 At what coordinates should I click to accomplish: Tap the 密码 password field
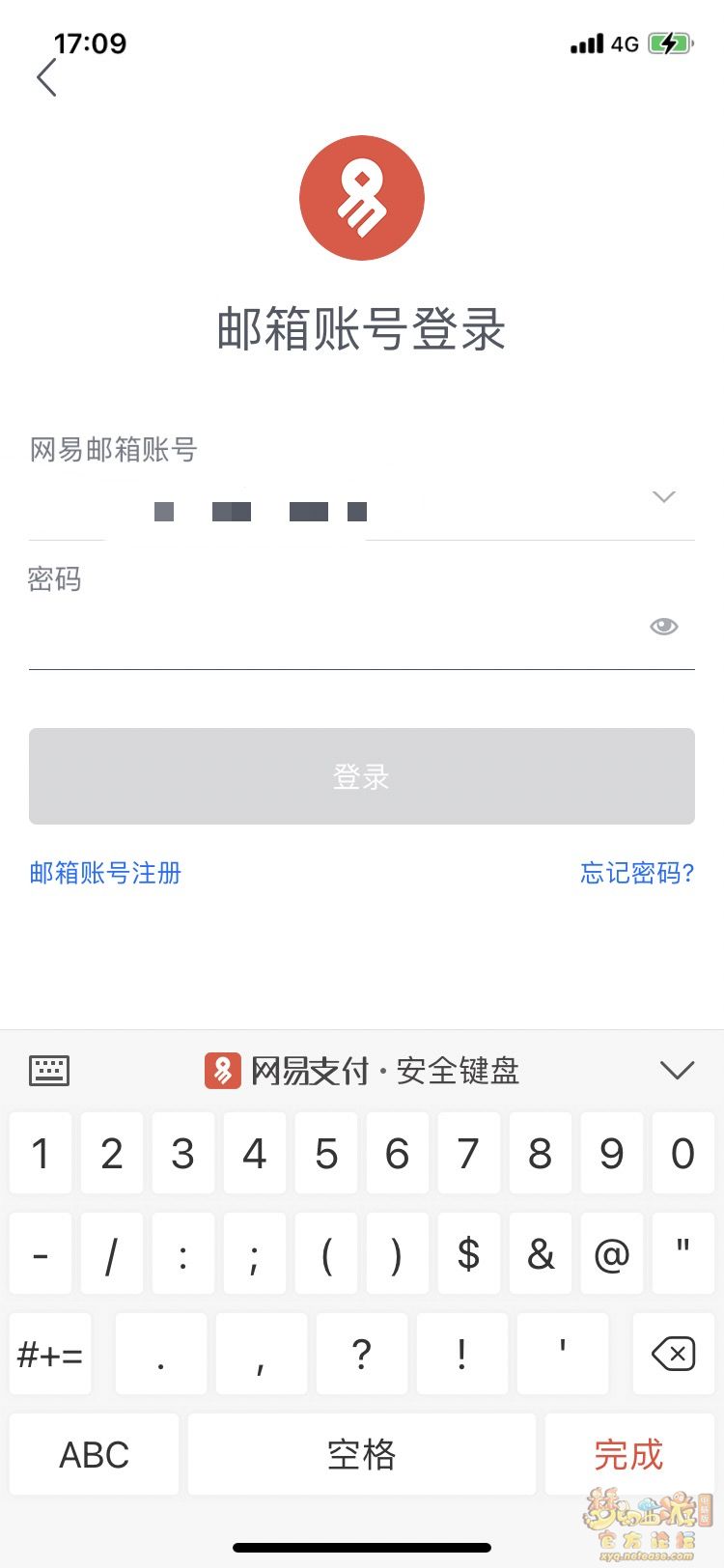point(328,629)
